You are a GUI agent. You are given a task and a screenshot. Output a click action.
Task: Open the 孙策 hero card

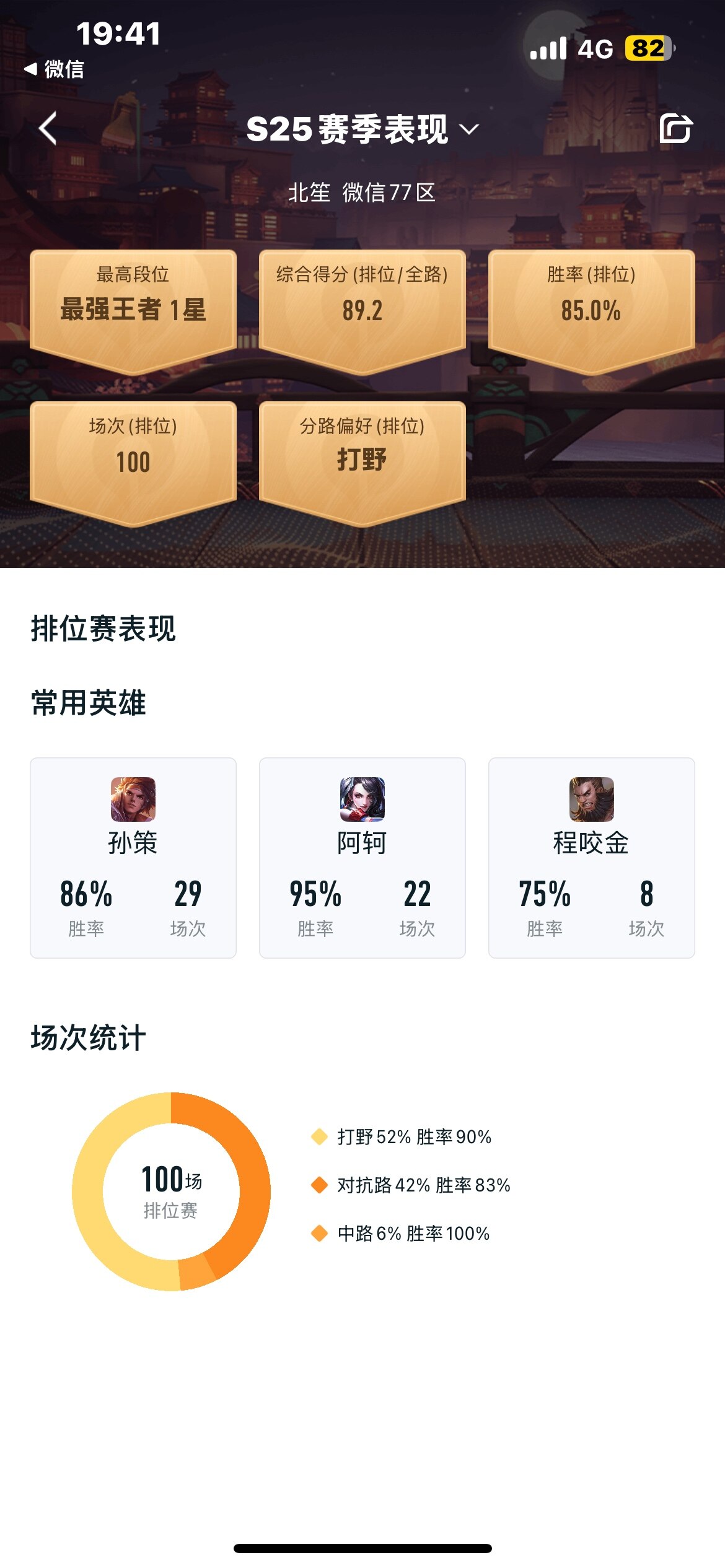pos(133,857)
